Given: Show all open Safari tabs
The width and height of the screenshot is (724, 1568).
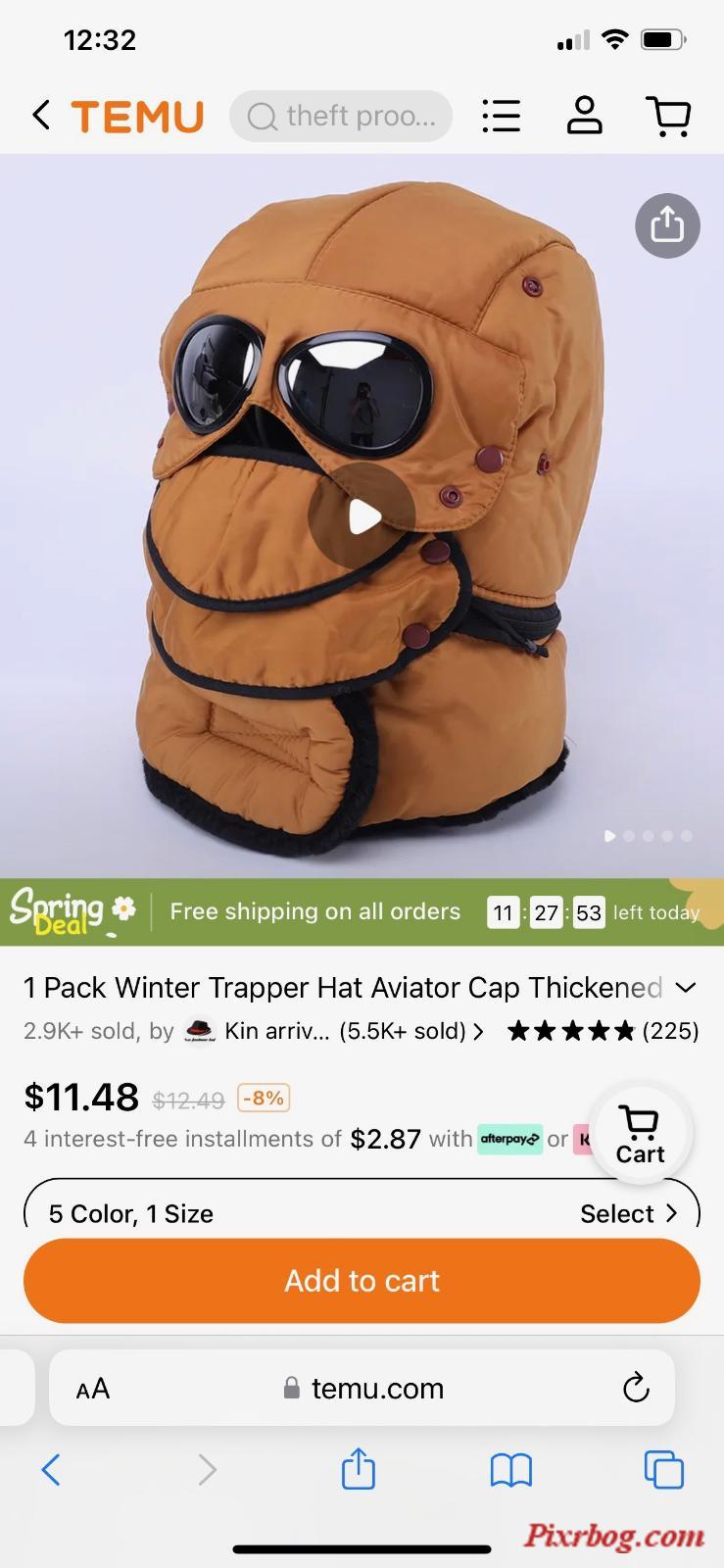Looking at the screenshot, I should tap(663, 1469).
